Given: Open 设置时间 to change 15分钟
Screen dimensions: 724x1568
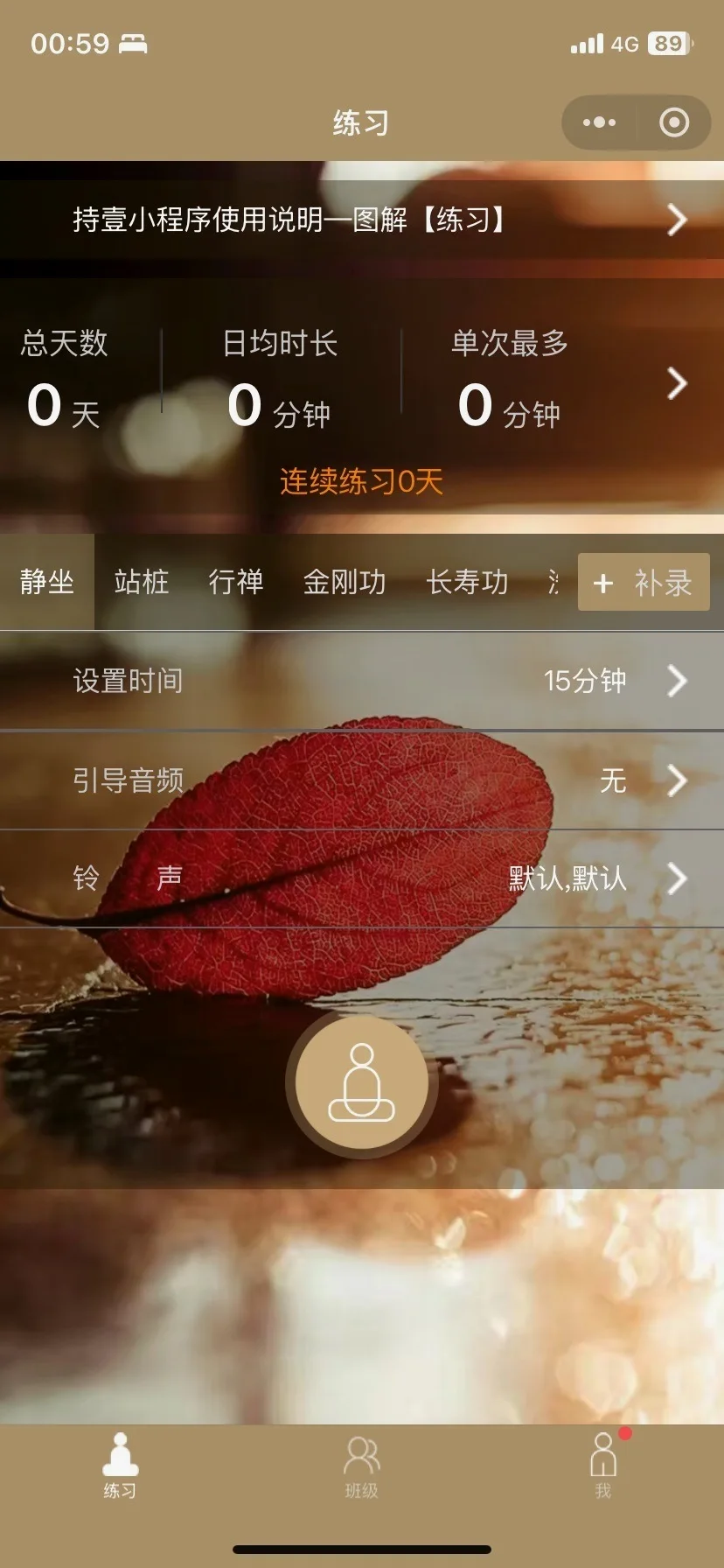Looking at the screenshot, I should (362, 681).
